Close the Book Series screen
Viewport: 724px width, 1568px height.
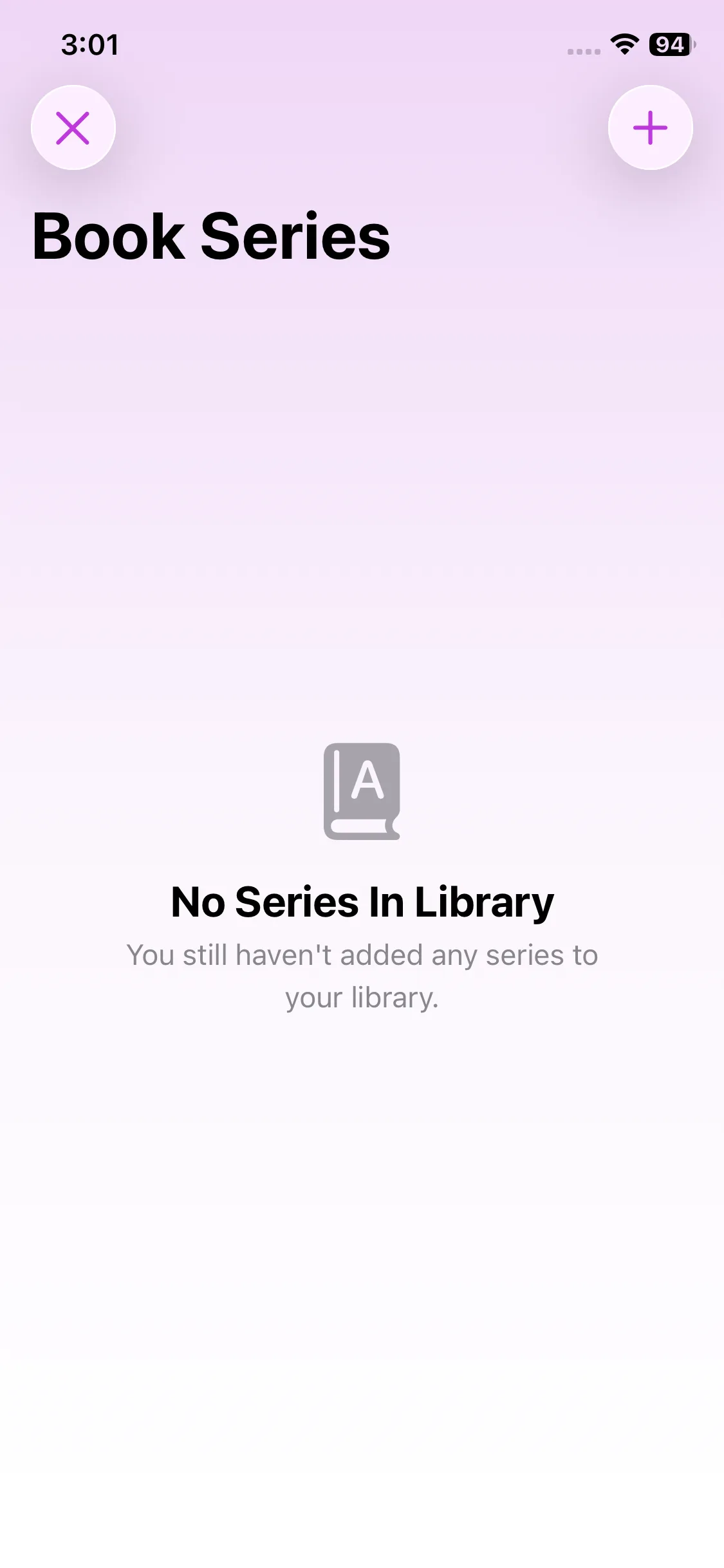pos(73,127)
